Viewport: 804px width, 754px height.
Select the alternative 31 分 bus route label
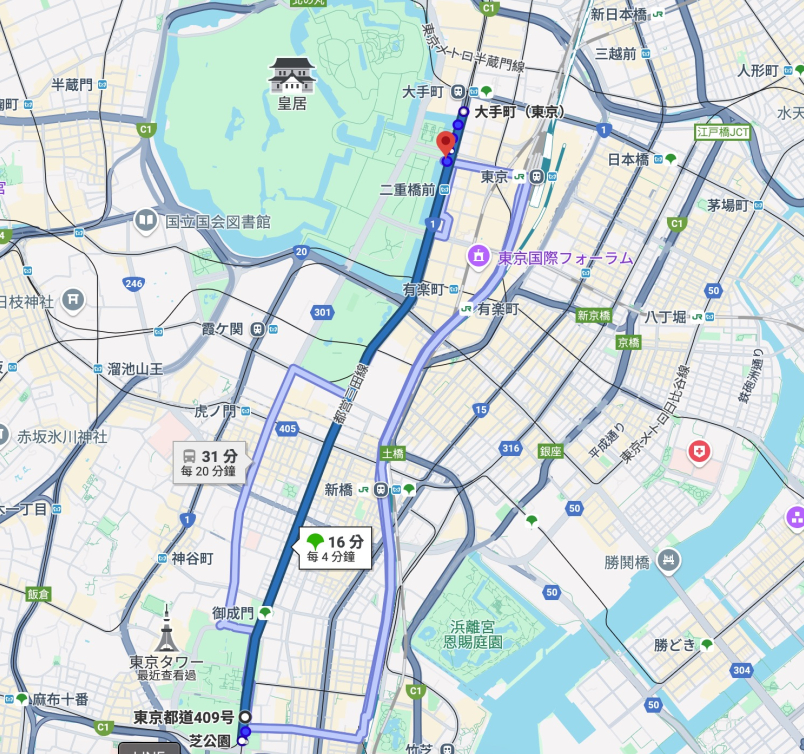point(209,462)
